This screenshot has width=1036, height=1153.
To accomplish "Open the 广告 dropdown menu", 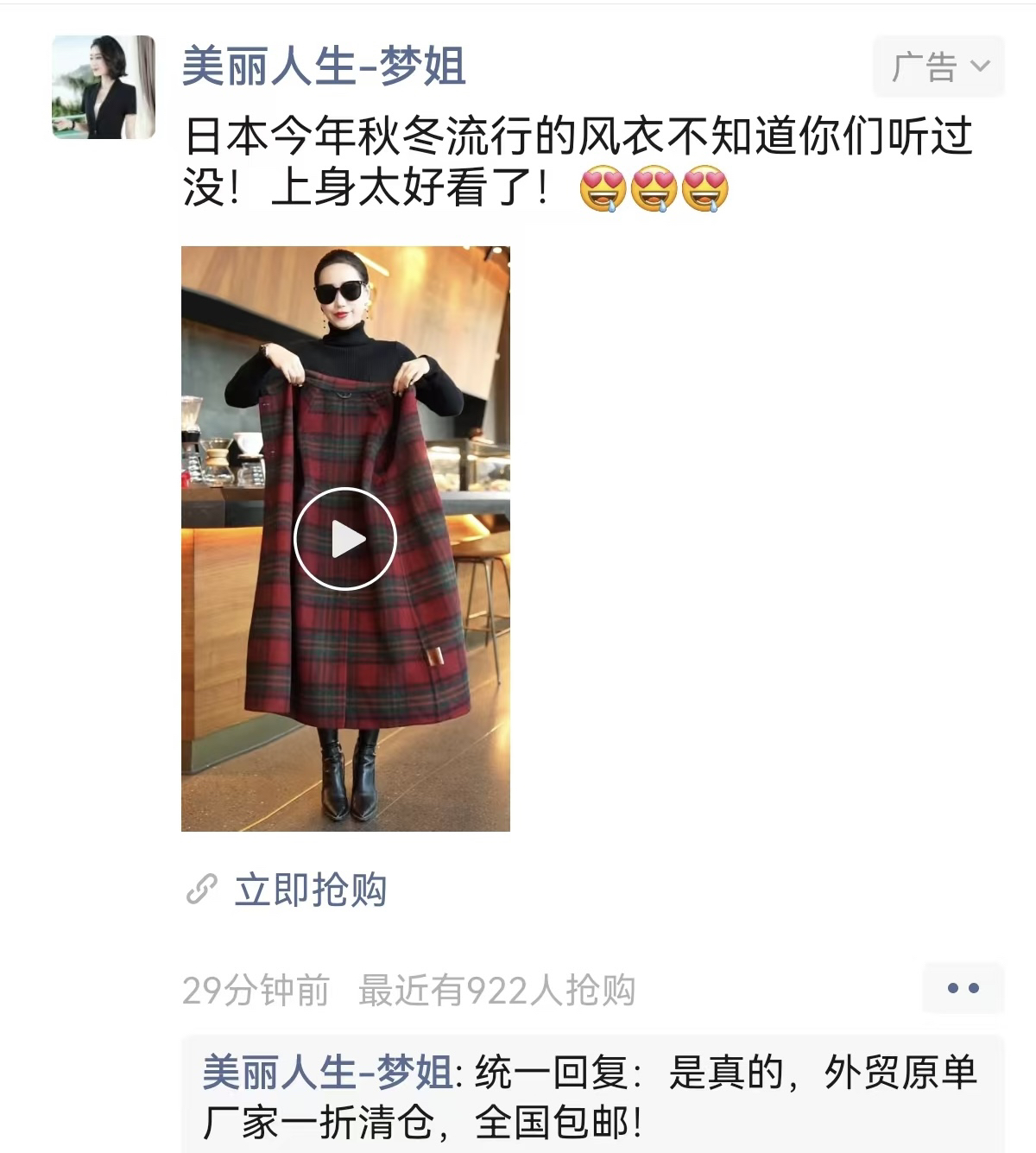I will pyautogui.click(x=938, y=67).
